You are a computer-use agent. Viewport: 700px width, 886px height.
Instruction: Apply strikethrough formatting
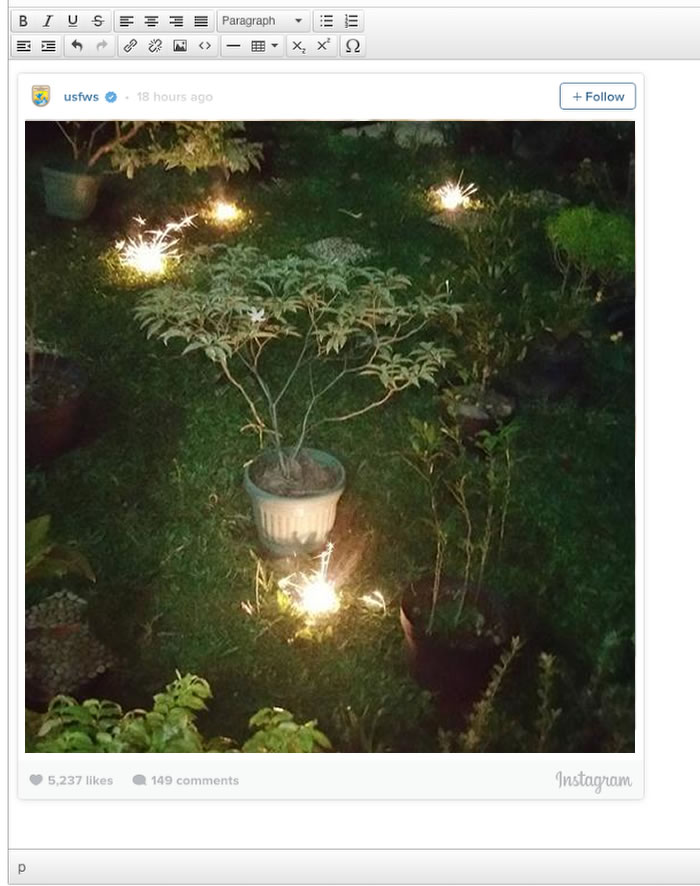tap(97, 21)
